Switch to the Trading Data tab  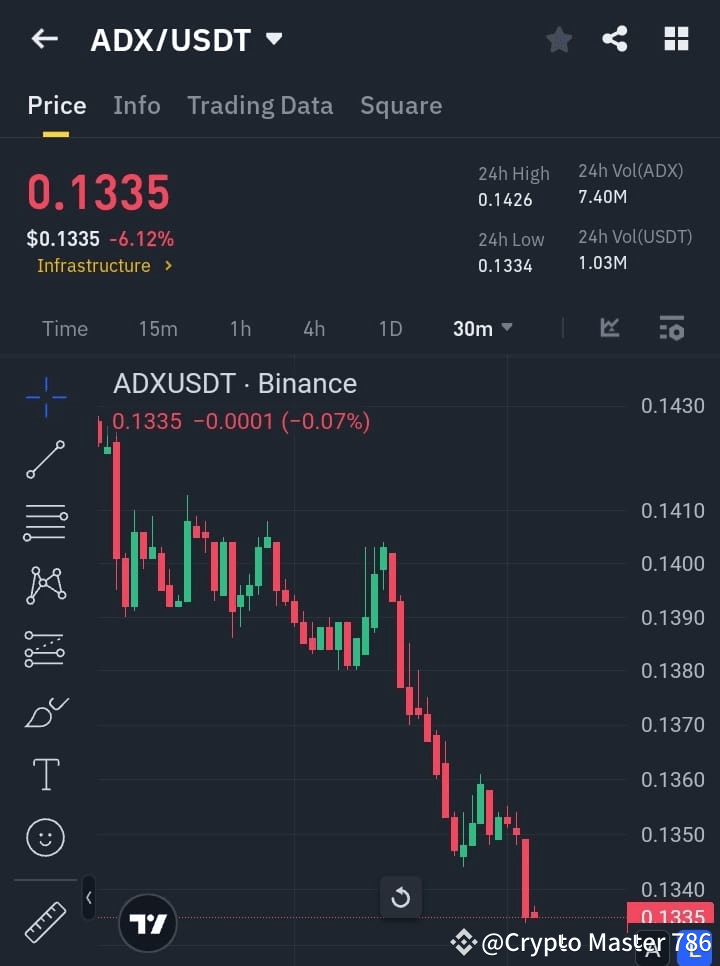tap(260, 105)
